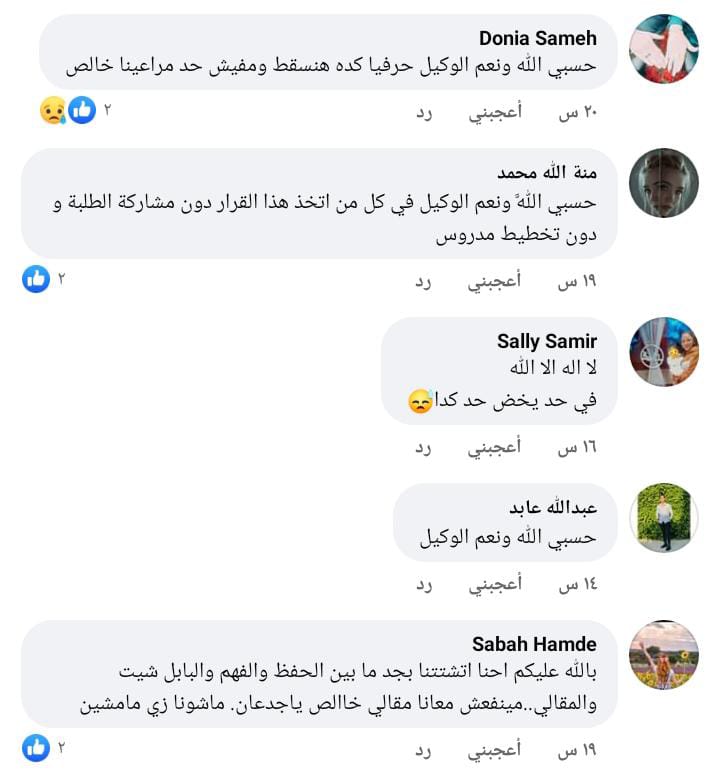This screenshot has height=775, width=719.
Task: Reply to Sabah Hamde's comment
Action: click(x=424, y=750)
